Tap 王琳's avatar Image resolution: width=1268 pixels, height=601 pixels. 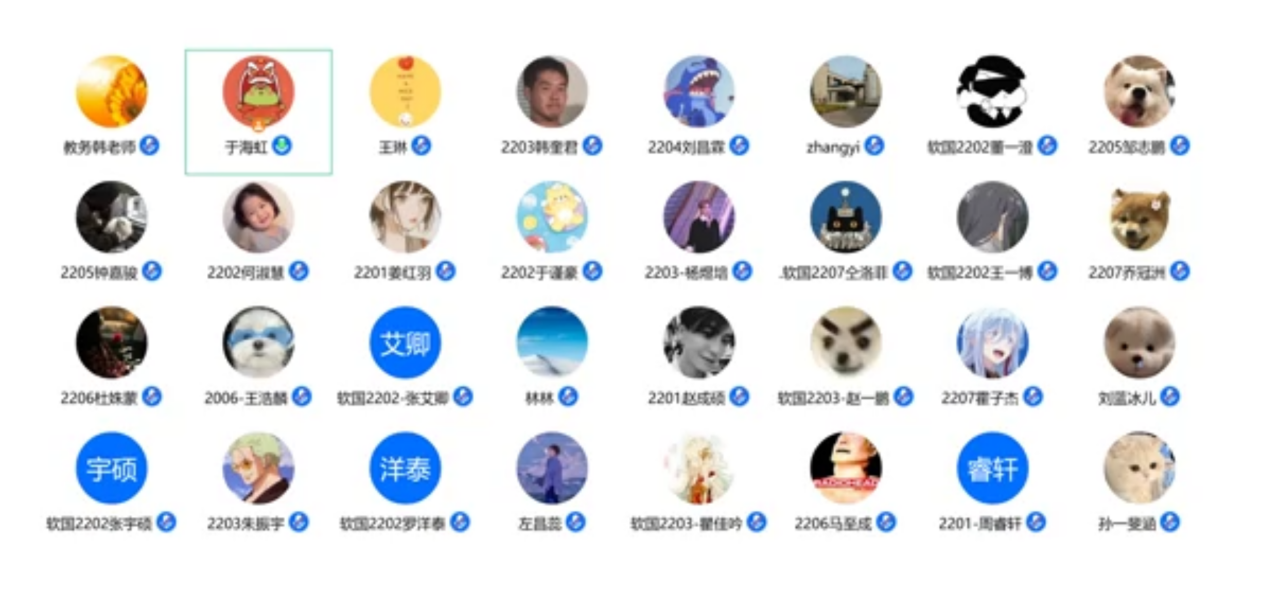coord(405,92)
